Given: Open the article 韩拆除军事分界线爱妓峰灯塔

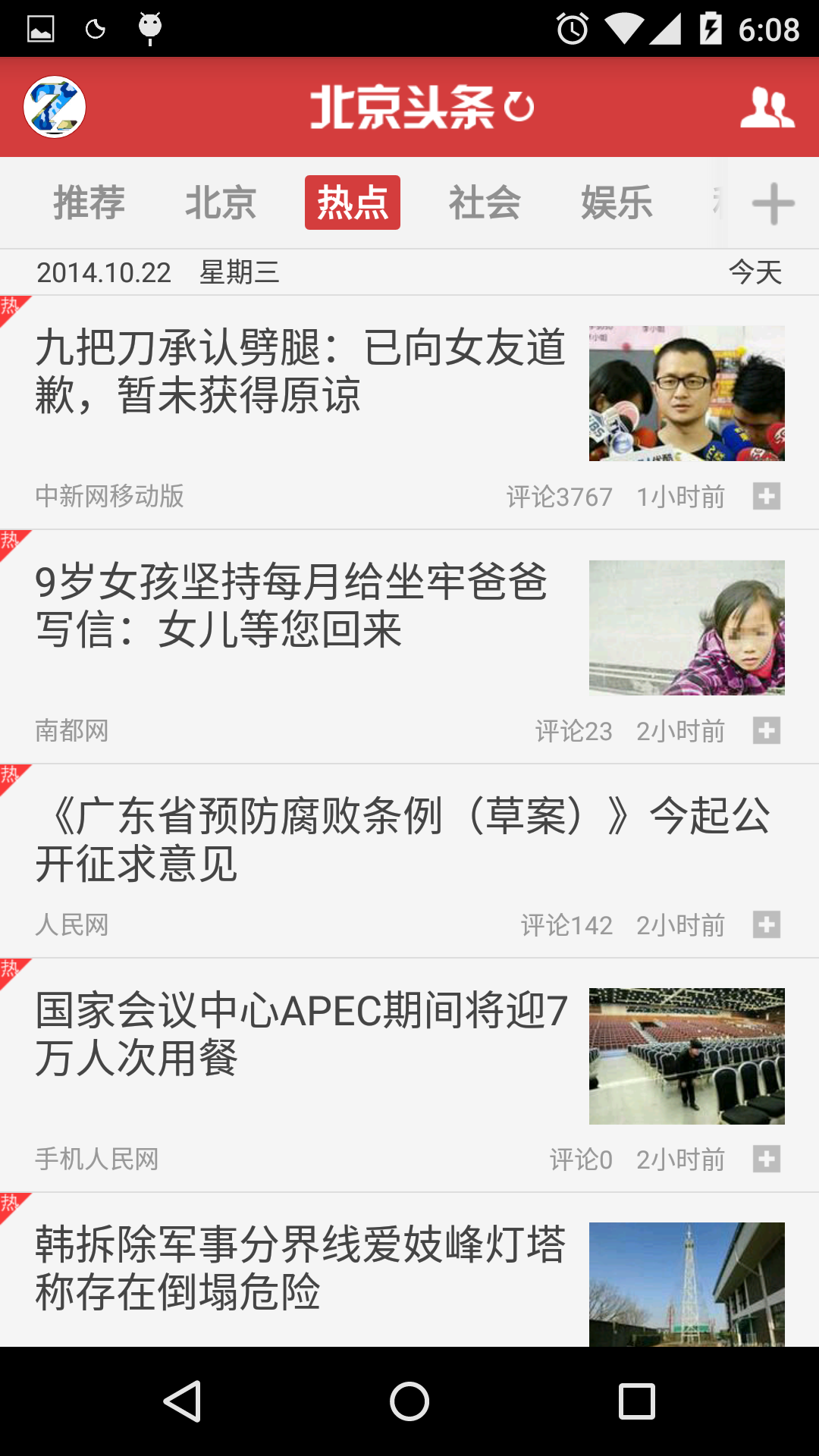Looking at the screenshot, I should tap(300, 1268).
